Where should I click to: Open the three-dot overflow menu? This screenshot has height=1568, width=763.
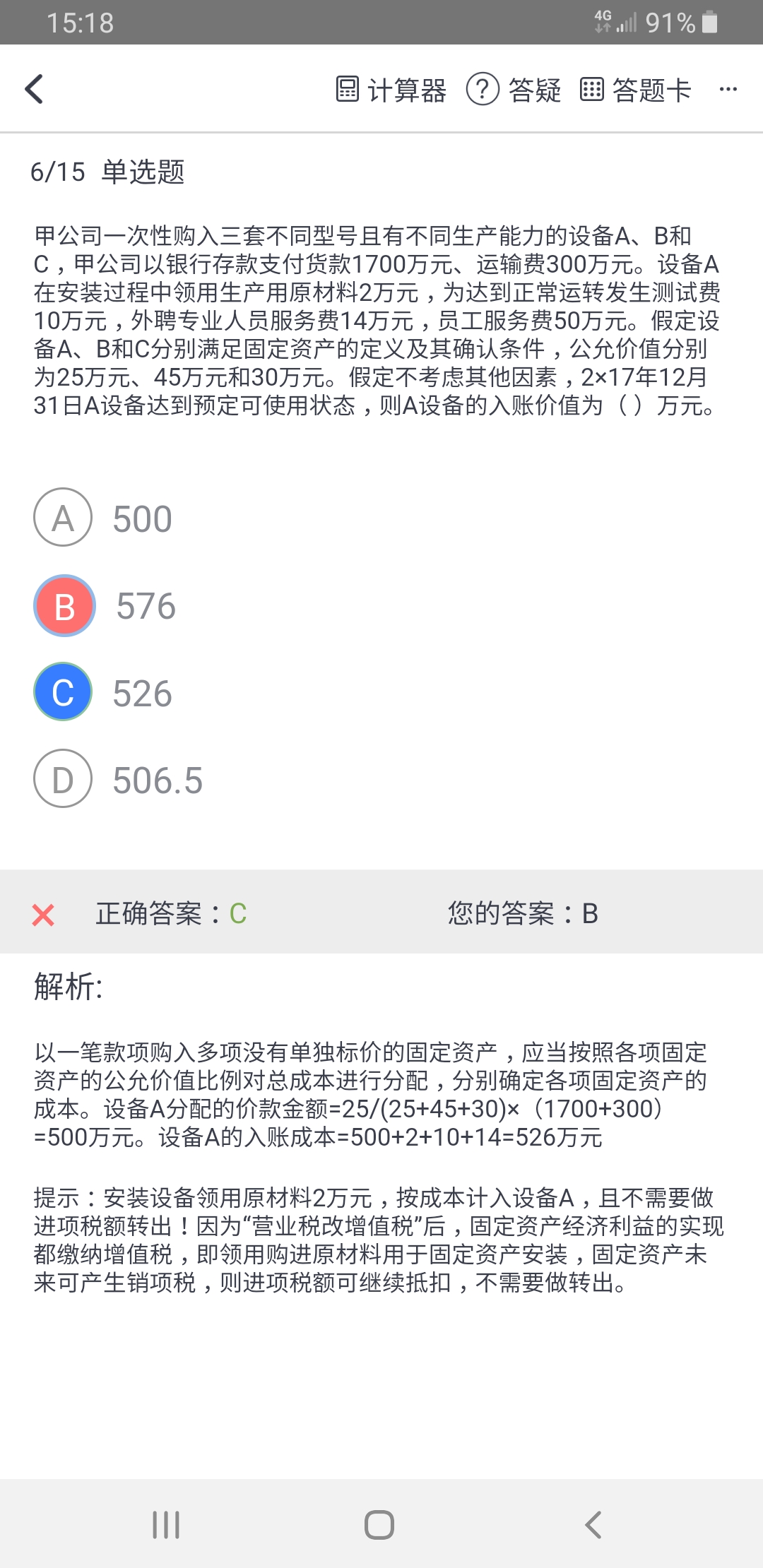pos(728,90)
